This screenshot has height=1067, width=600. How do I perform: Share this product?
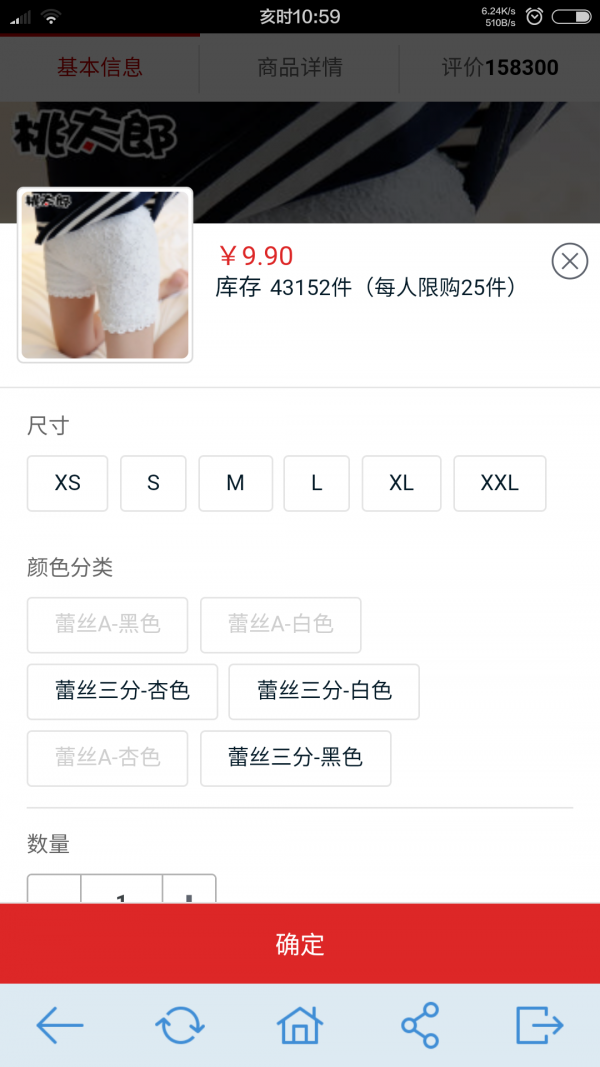[x=420, y=1026]
